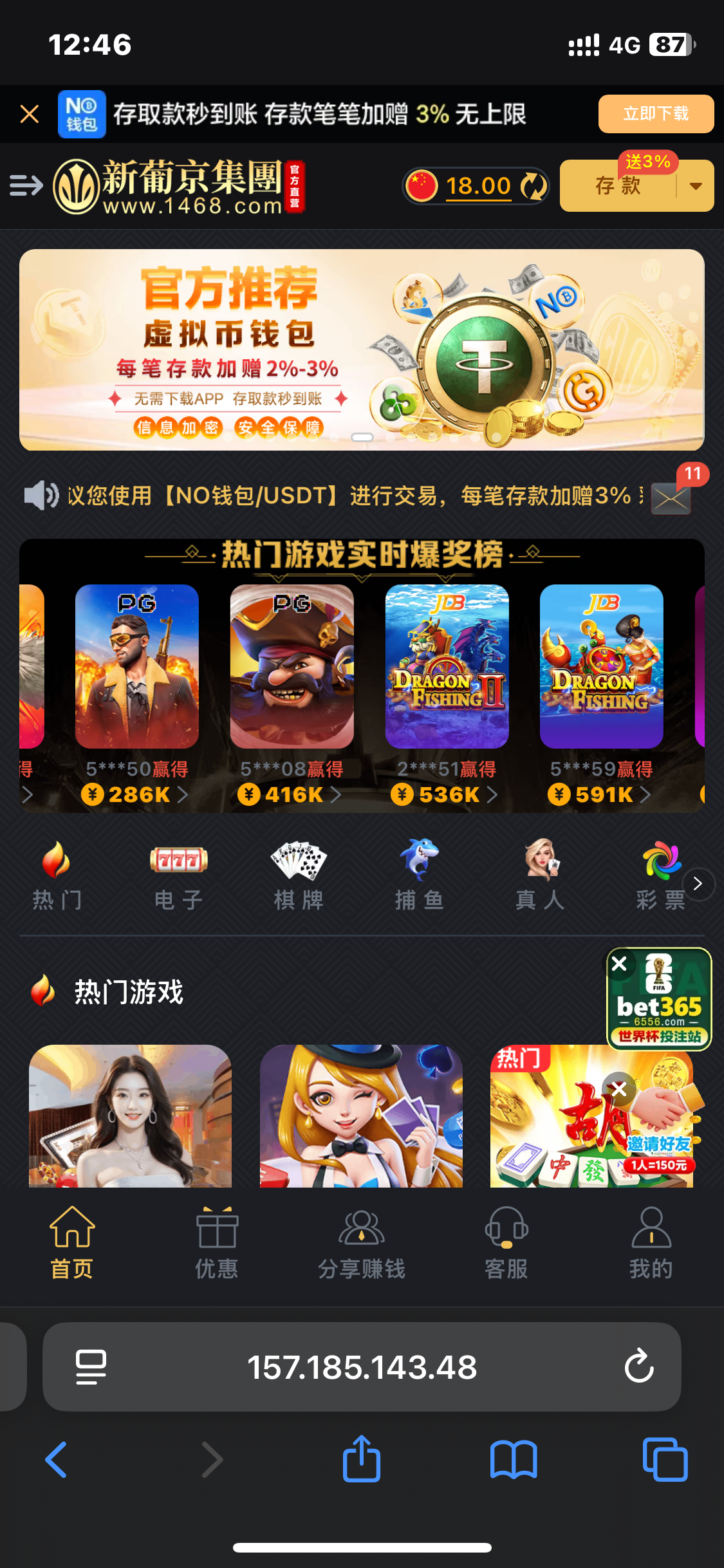This screenshot has width=724, height=1568.
Task: Refresh the 18.00 balance
Action: coord(534,186)
